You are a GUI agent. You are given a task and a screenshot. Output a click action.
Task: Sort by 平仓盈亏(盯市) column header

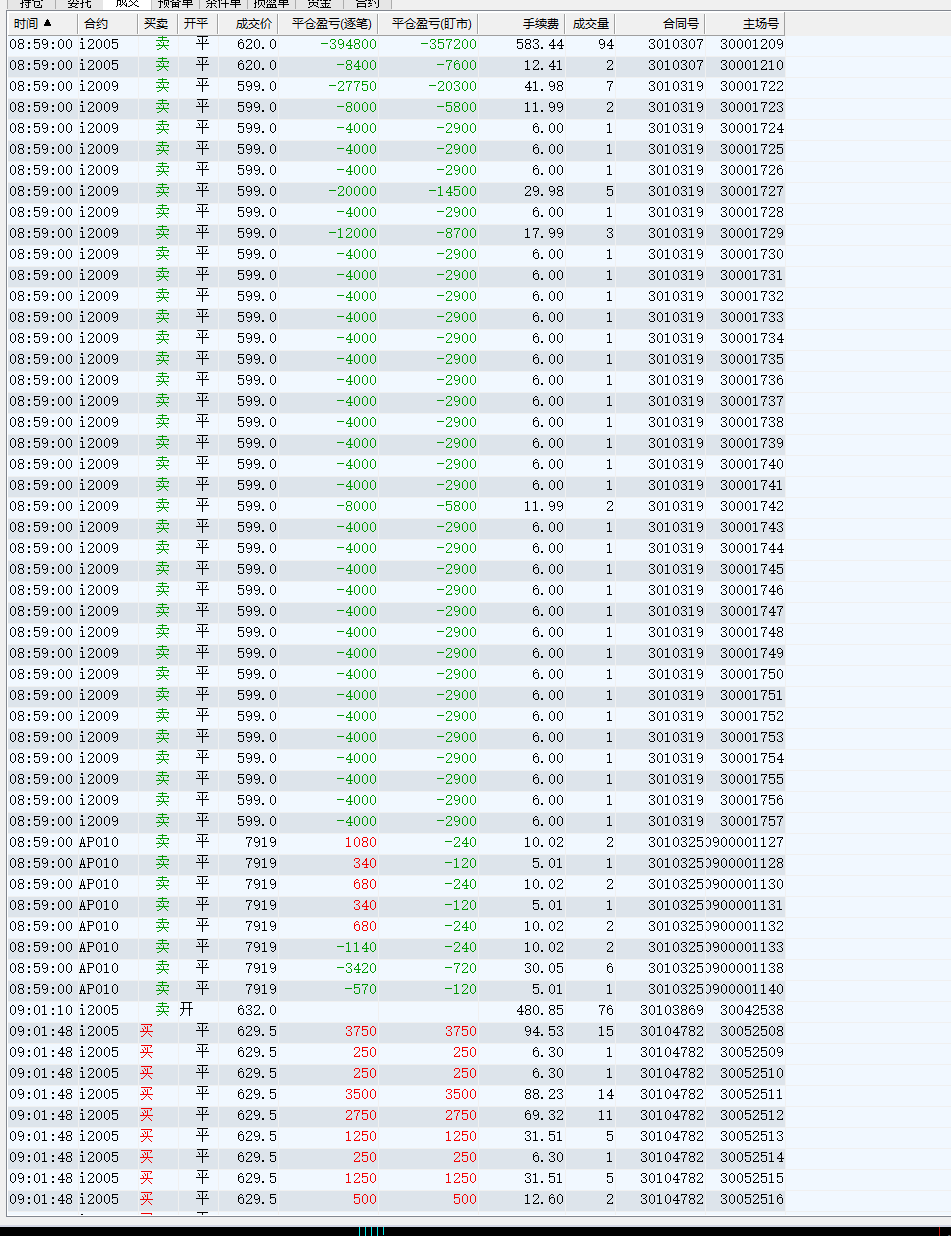pos(428,23)
